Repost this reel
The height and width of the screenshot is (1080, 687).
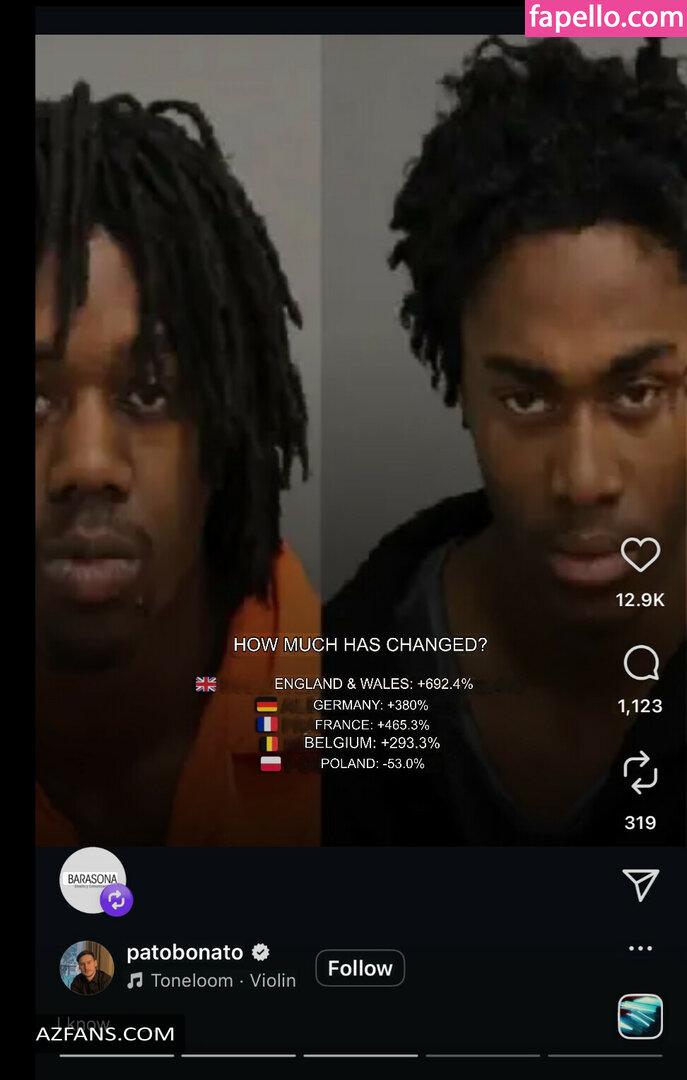pyautogui.click(x=640, y=772)
